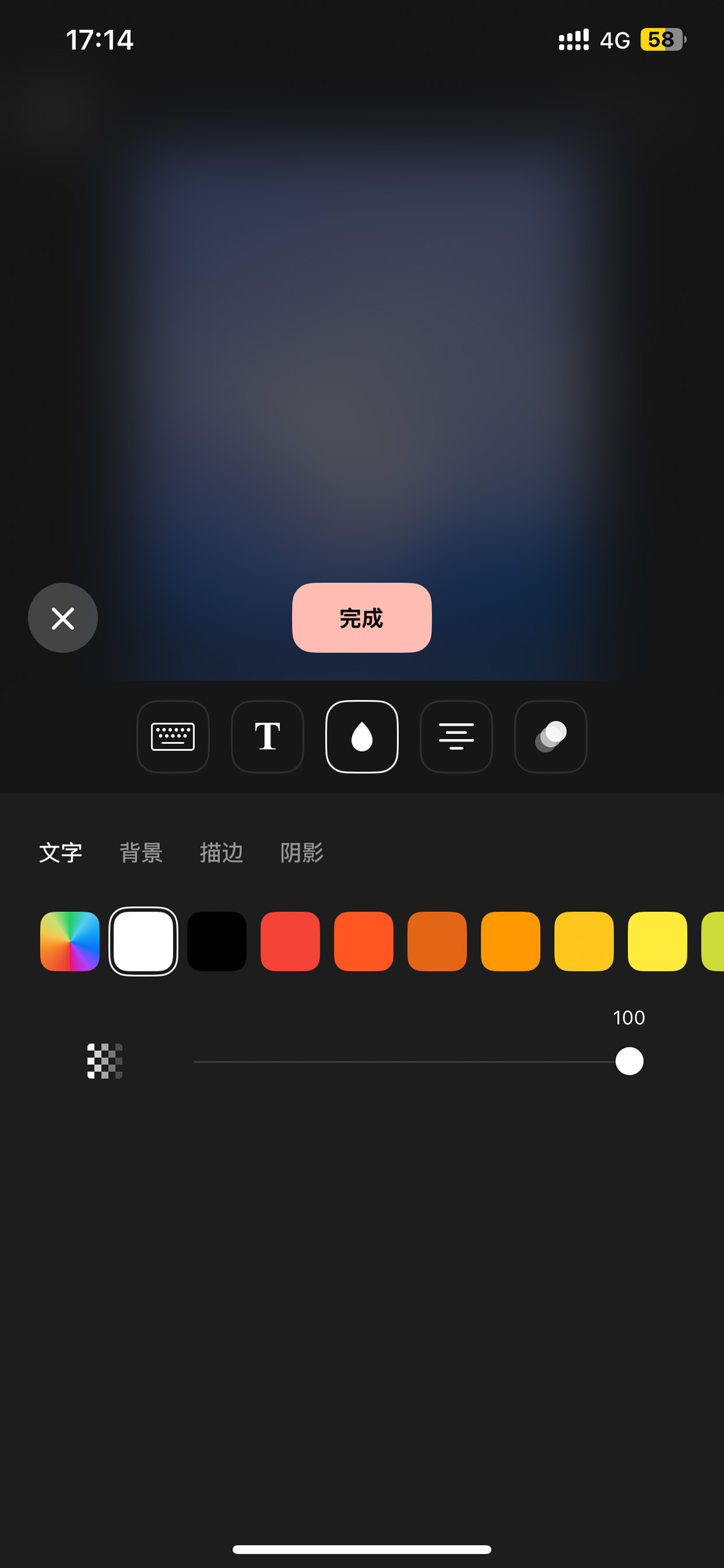Close the text editor with the X button
724x1568 pixels.
(62, 618)
